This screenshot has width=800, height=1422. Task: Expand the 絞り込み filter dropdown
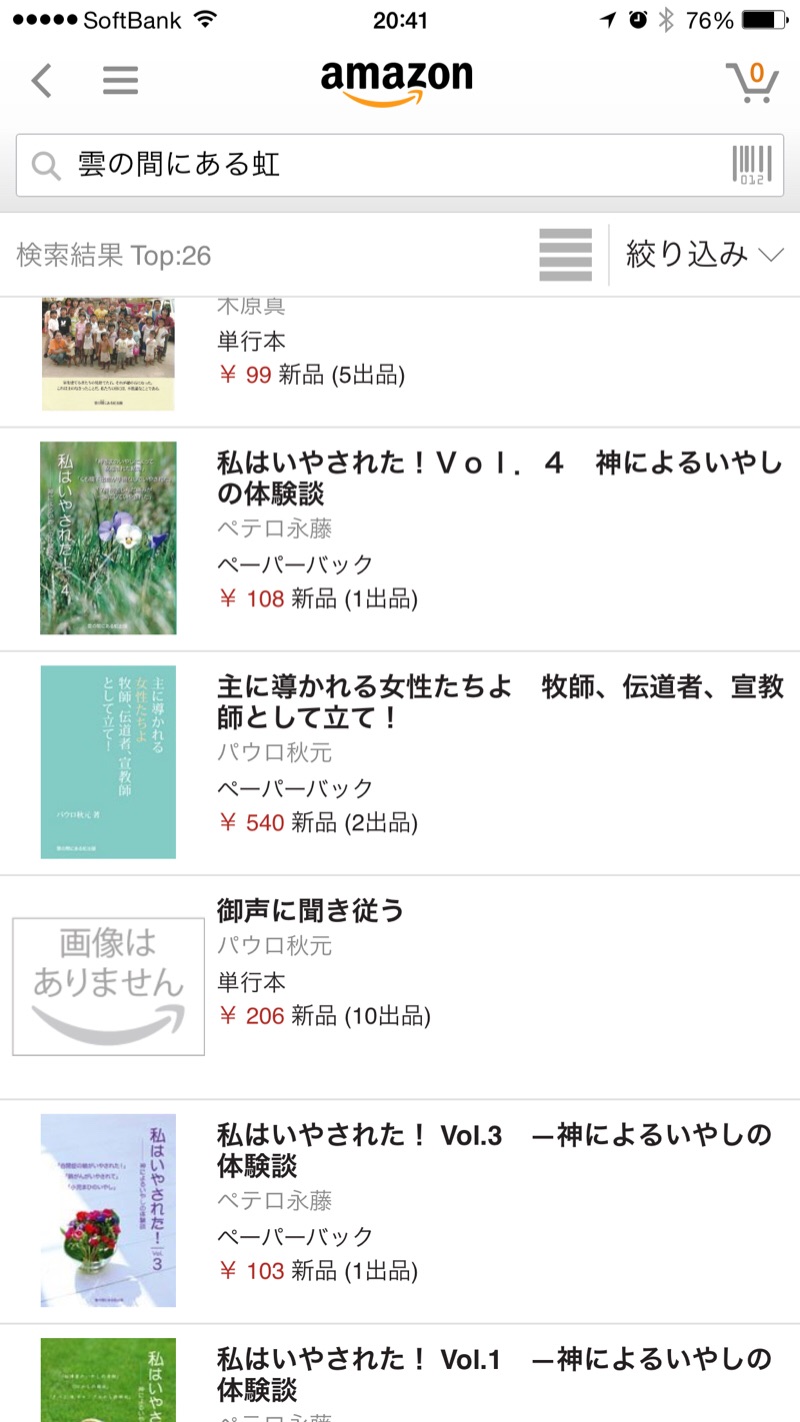click(x=703, y=255)
